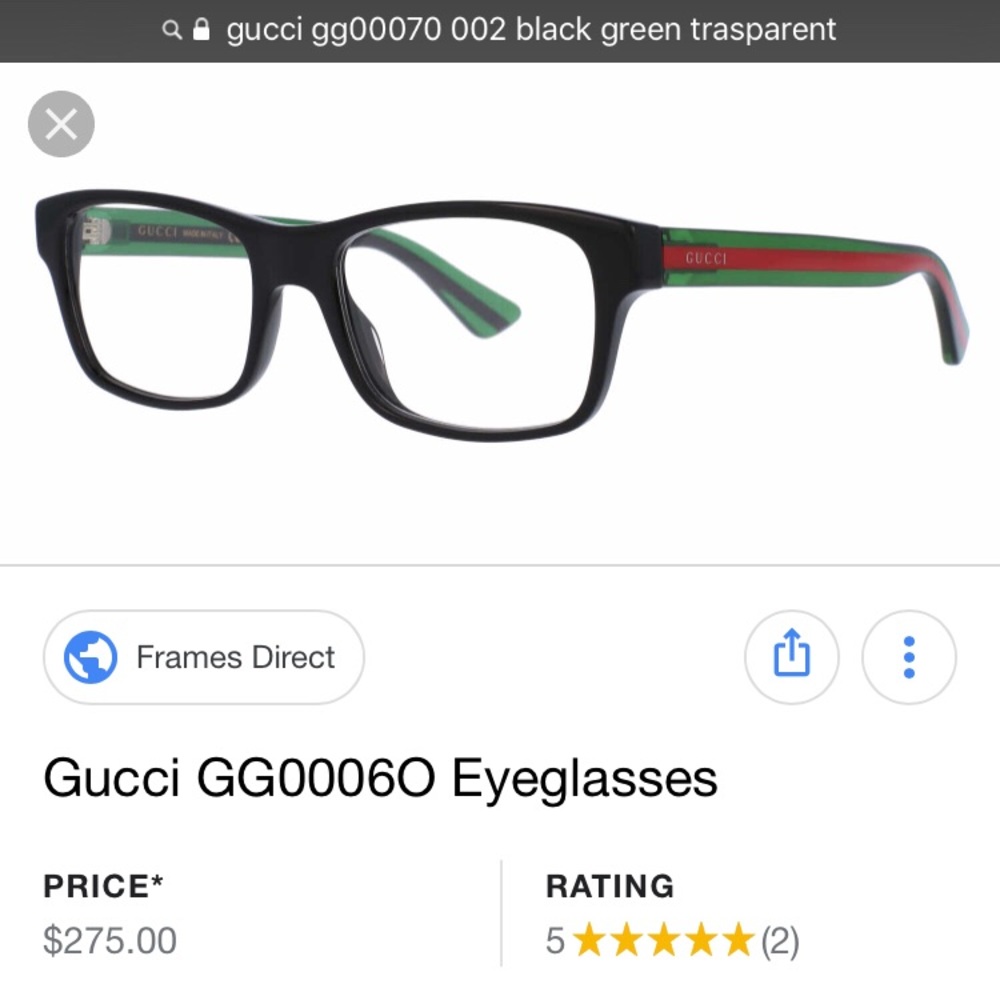Share this eyeglasses result
Screen dimensions: 1000x1000
791,657
